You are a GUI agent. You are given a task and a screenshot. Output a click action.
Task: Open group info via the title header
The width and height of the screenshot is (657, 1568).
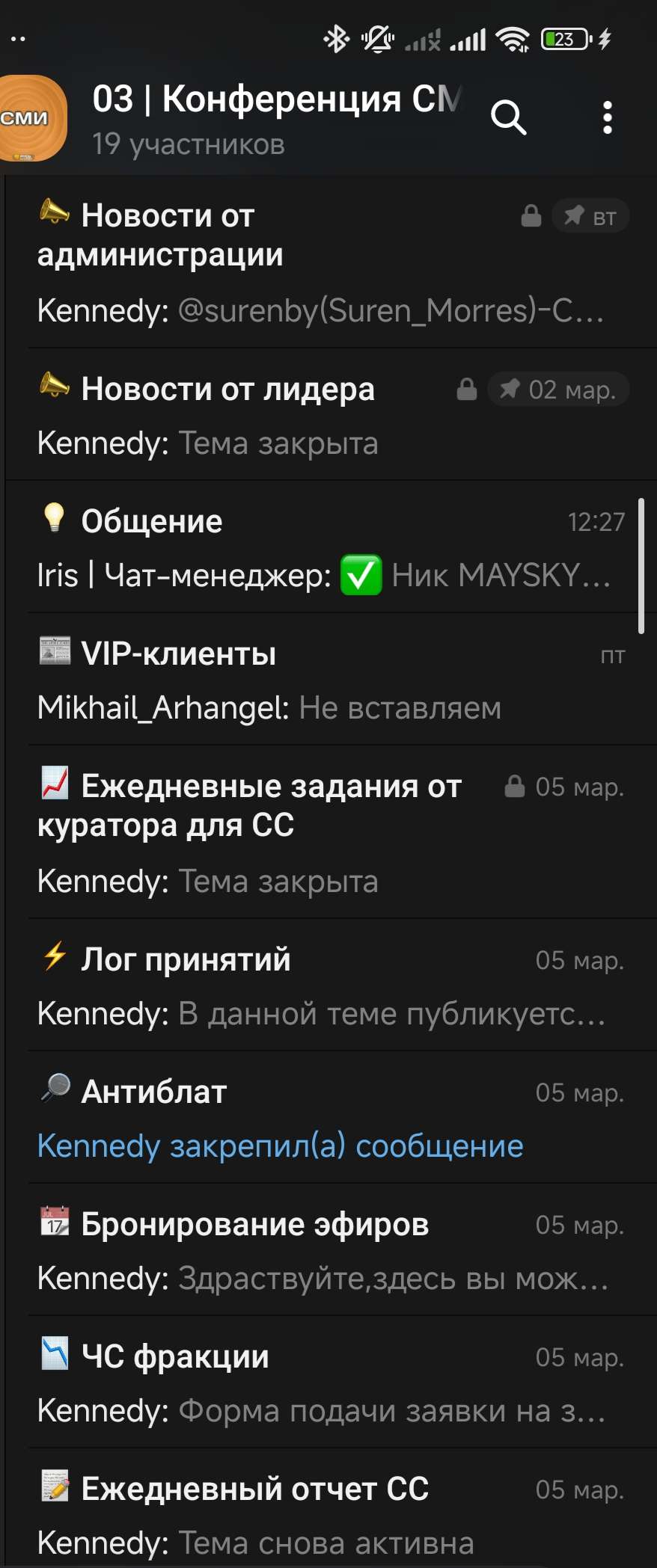[277, 118]
